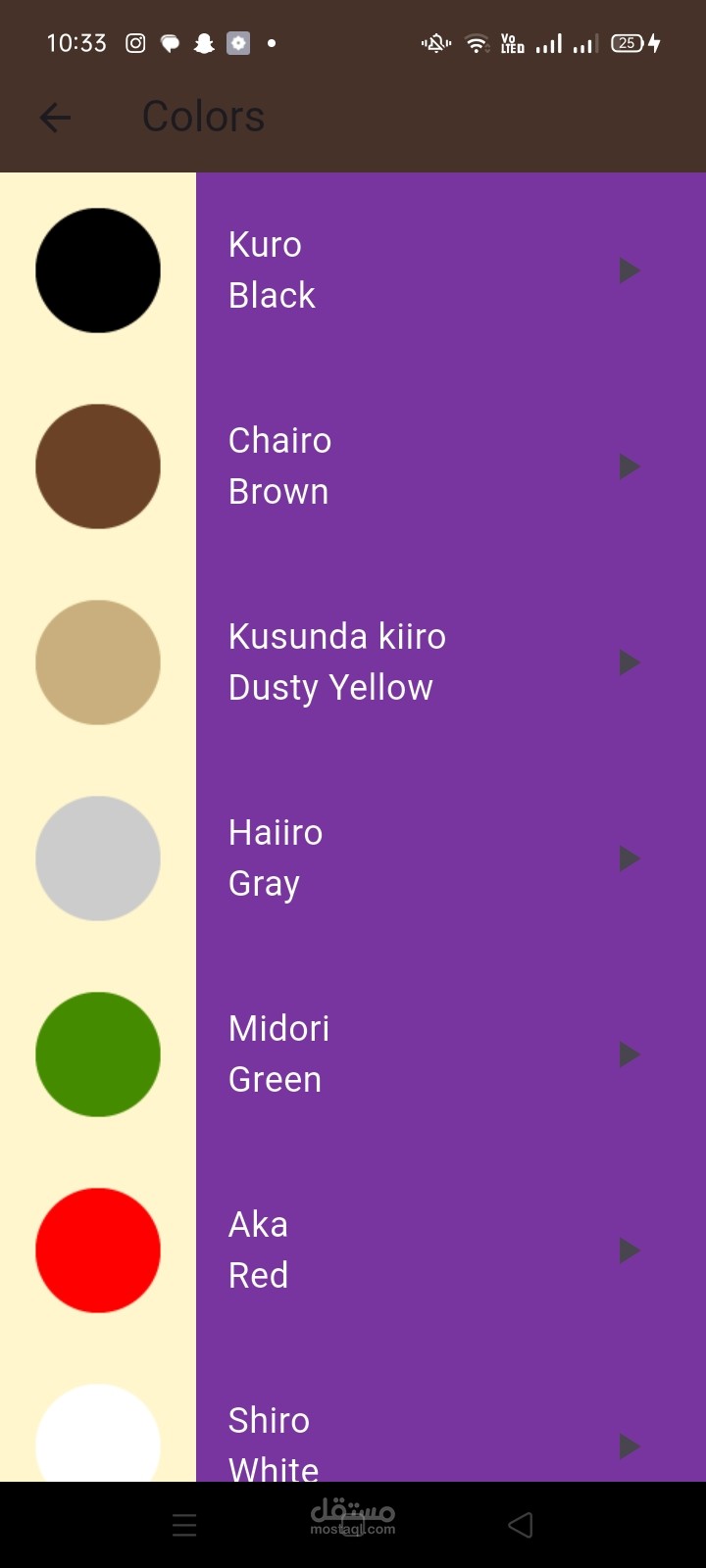The image size is (706, 1568).
Task: Play audio for Chairo Brown
Action: (630, 466)
